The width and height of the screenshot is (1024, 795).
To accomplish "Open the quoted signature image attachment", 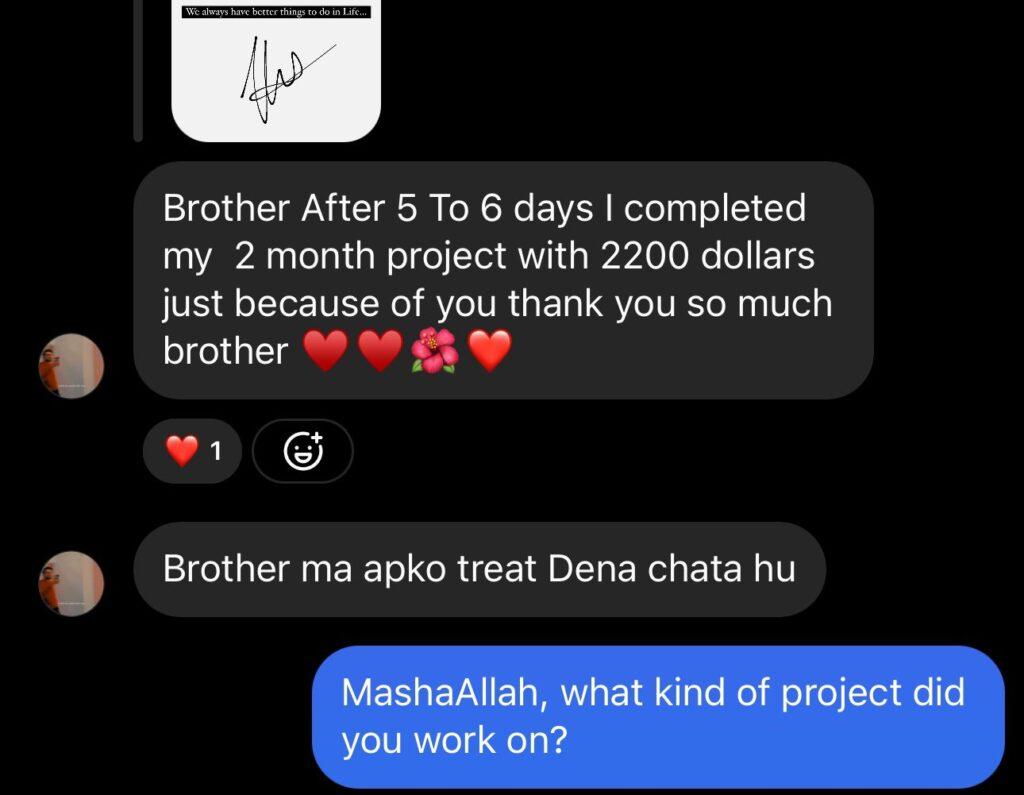I will [276, 71].
